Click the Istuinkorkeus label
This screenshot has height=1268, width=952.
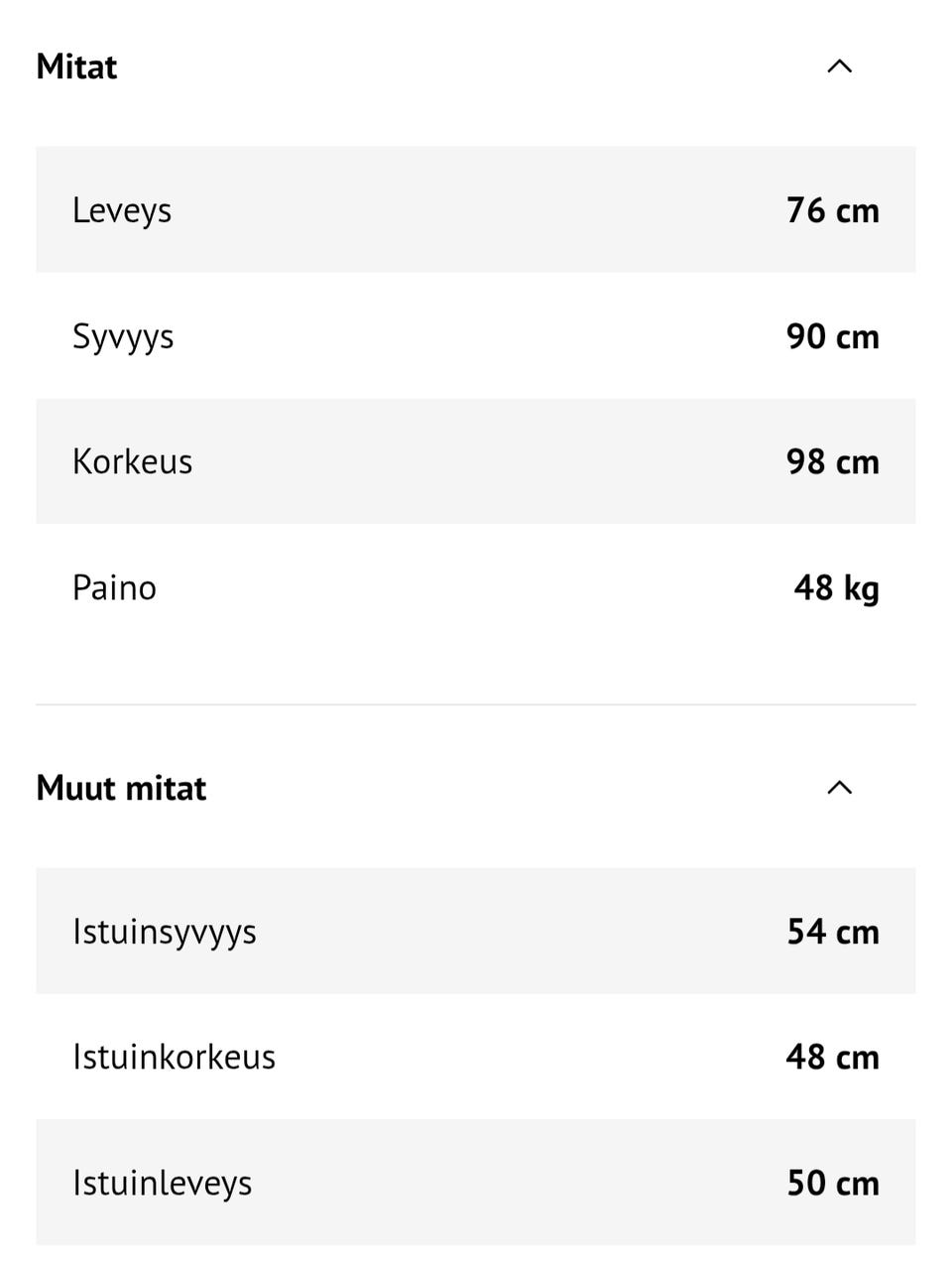(x=175, y=1056)
